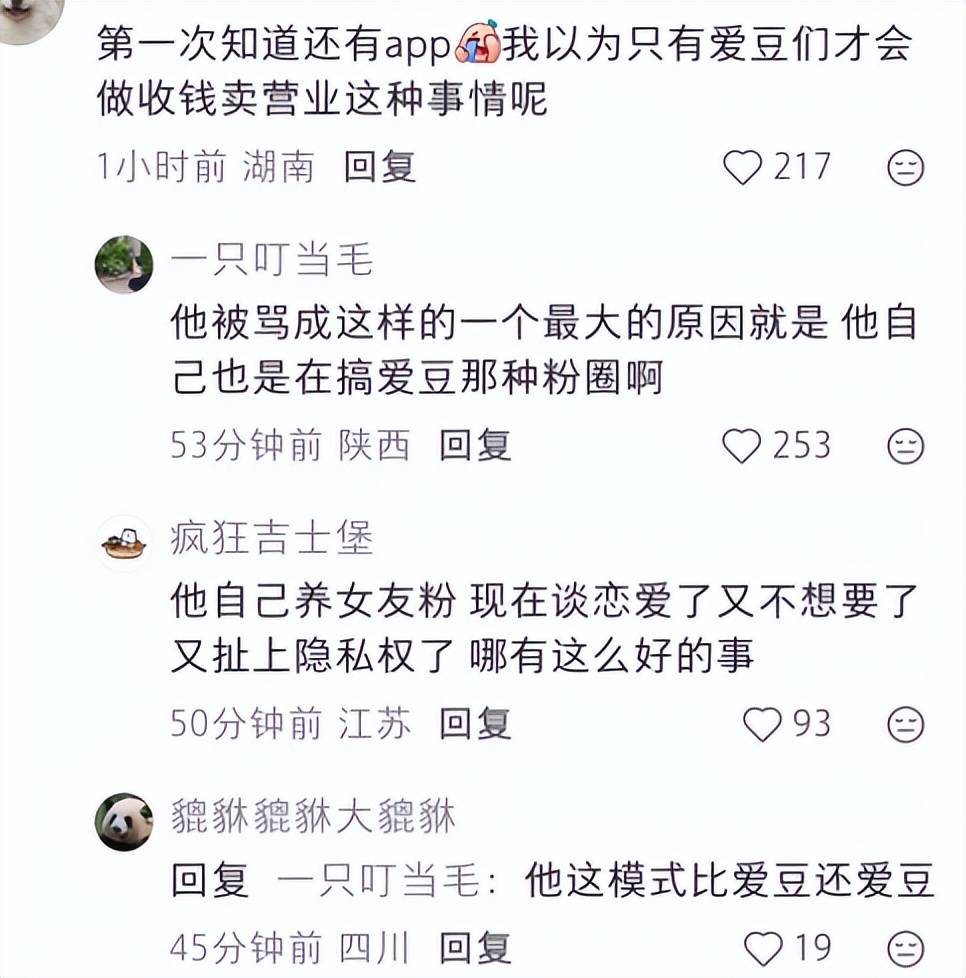Dislike the comment with 217 likes
This screenshot has width=966, height=978.
[x=906, y=167]
